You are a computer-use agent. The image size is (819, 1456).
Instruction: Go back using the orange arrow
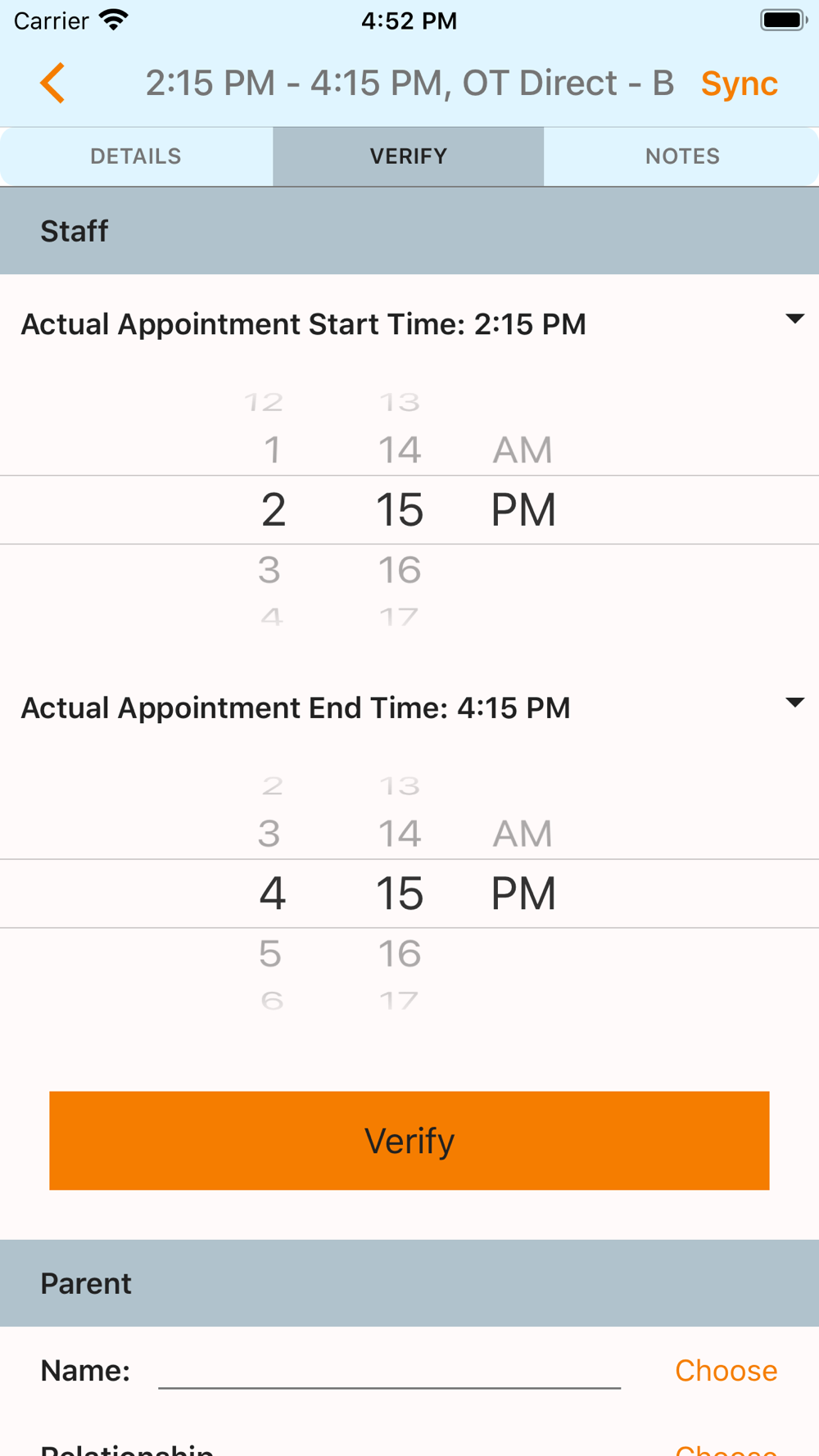pos(52,84)
